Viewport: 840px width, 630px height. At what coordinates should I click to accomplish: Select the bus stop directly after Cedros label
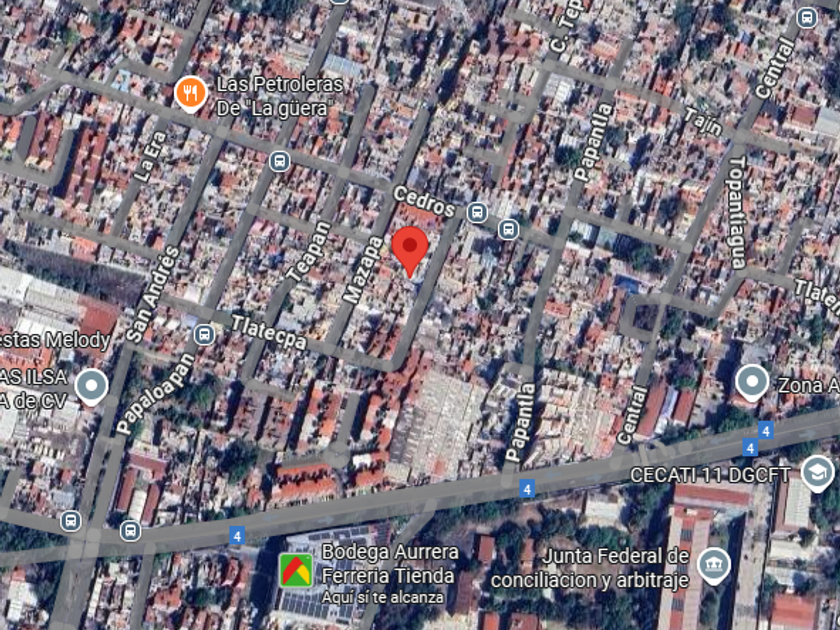476,212
